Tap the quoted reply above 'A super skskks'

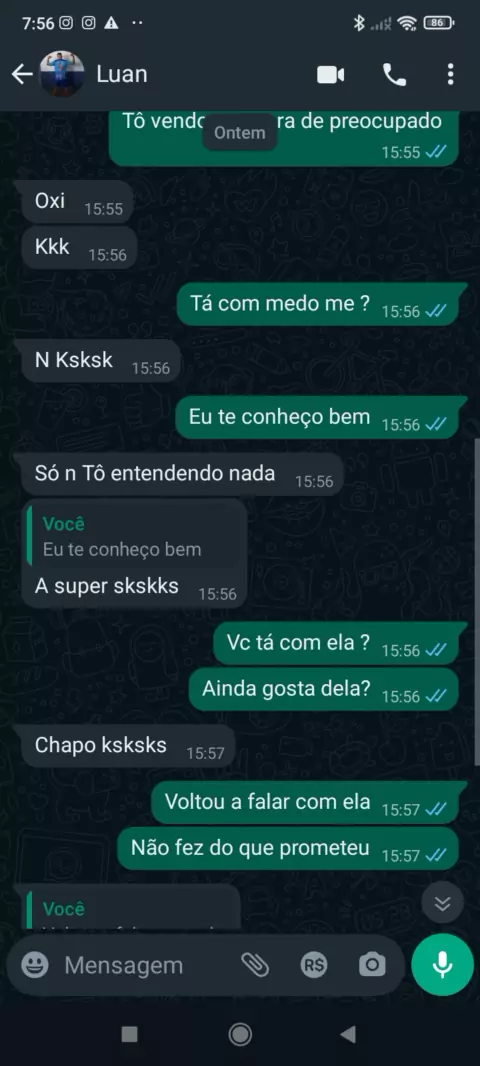(x=135, y=536)
